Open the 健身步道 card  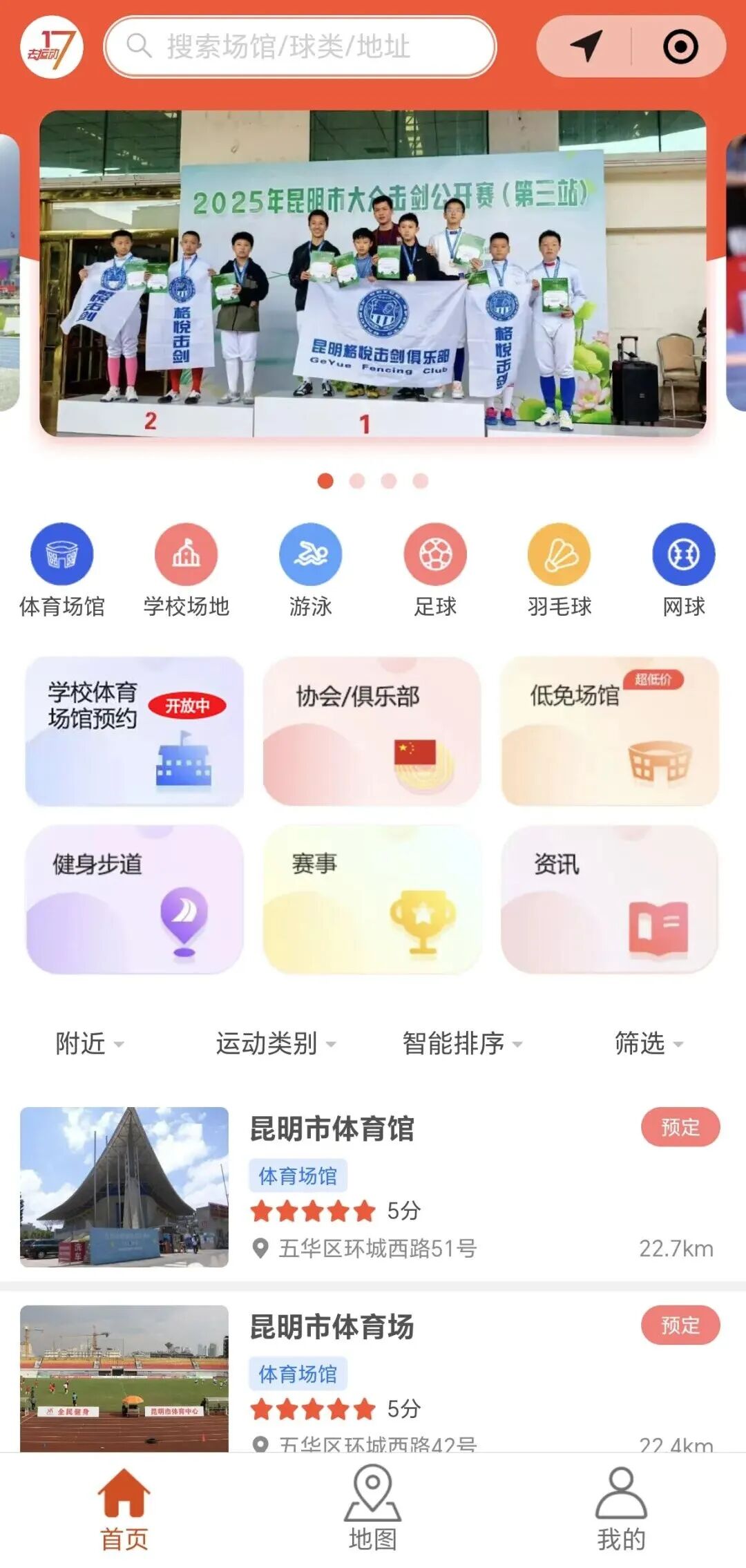pyautogui.click(x=135, y=899)
